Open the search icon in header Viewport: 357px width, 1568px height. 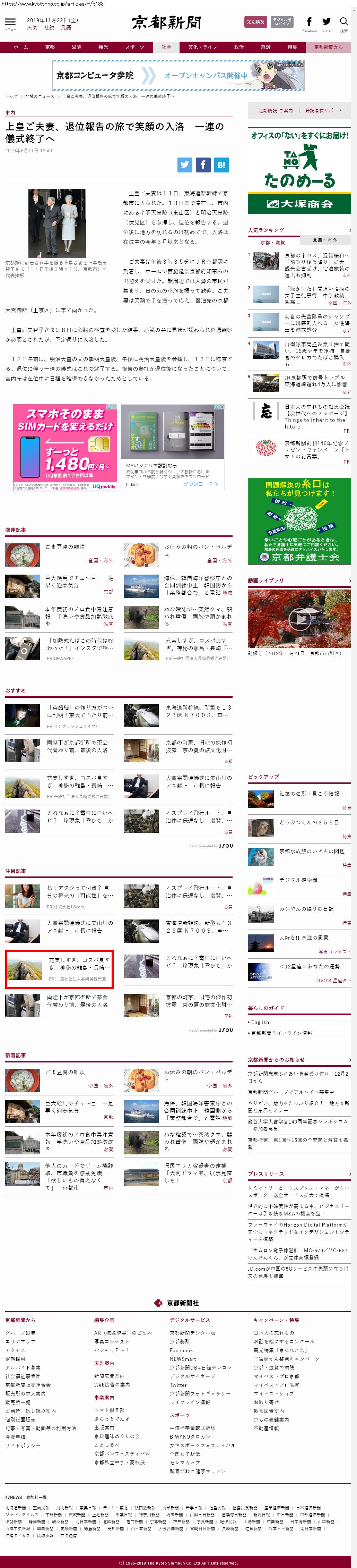coord(343,23)
